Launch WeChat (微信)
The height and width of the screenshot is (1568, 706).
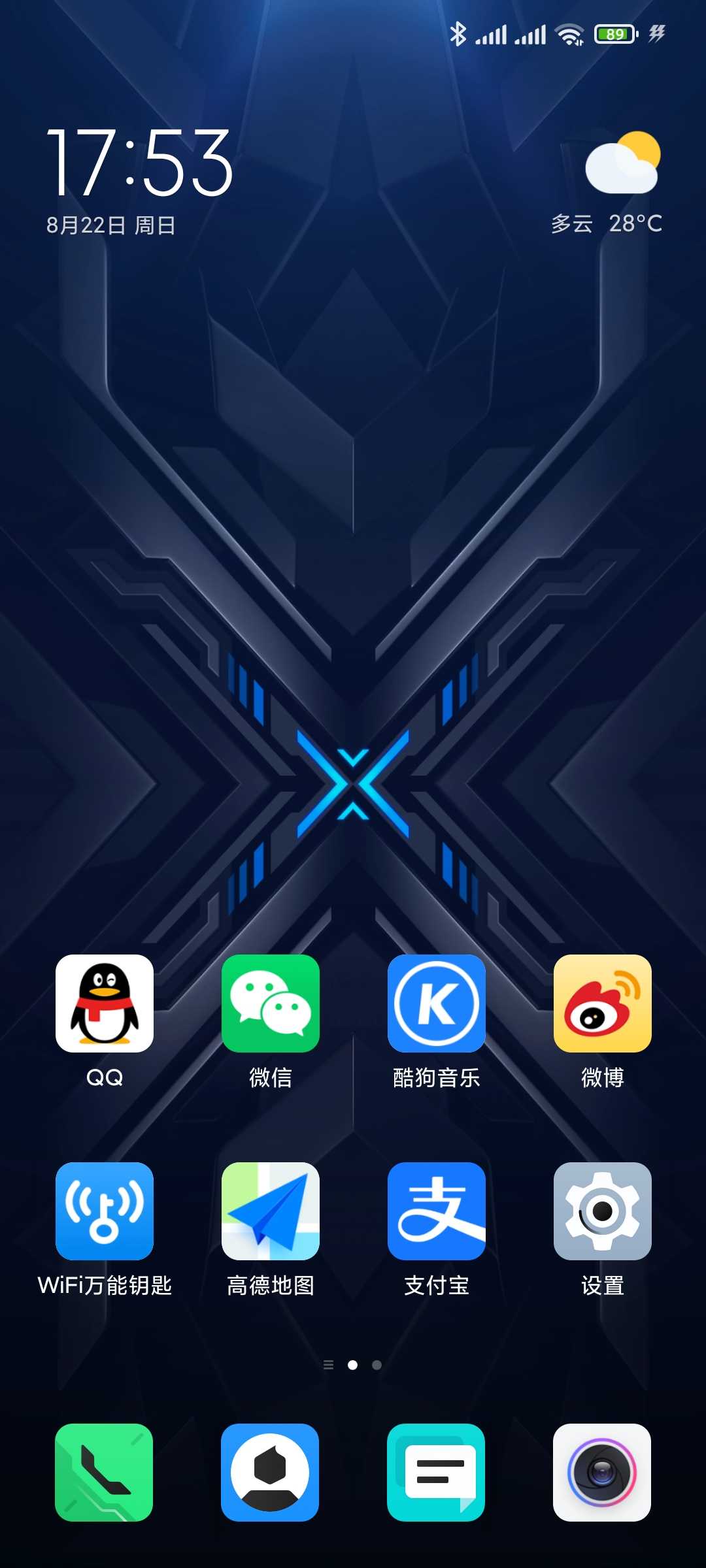271,1003
